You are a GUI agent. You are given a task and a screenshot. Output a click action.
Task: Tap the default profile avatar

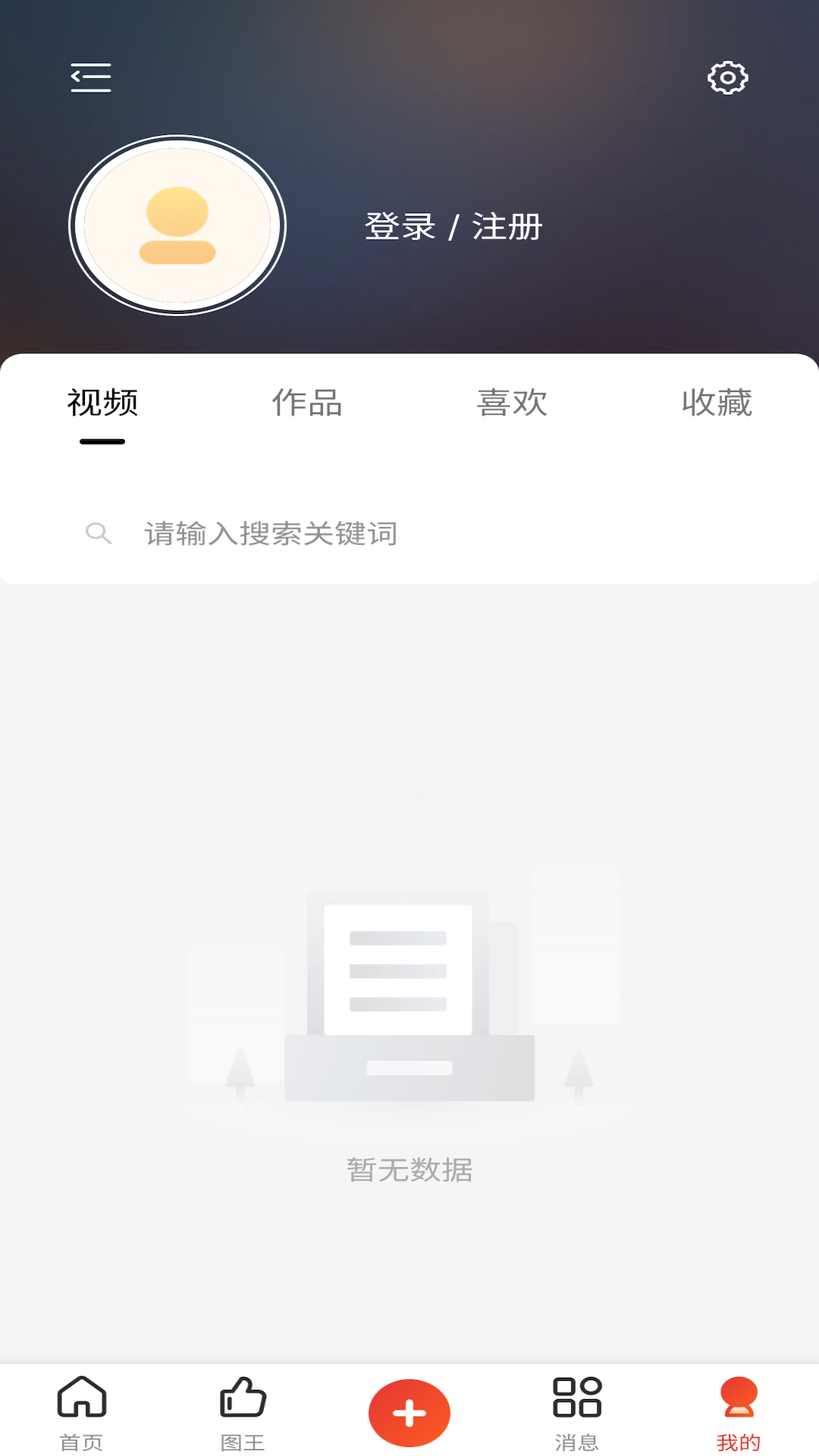coord(177,225)
